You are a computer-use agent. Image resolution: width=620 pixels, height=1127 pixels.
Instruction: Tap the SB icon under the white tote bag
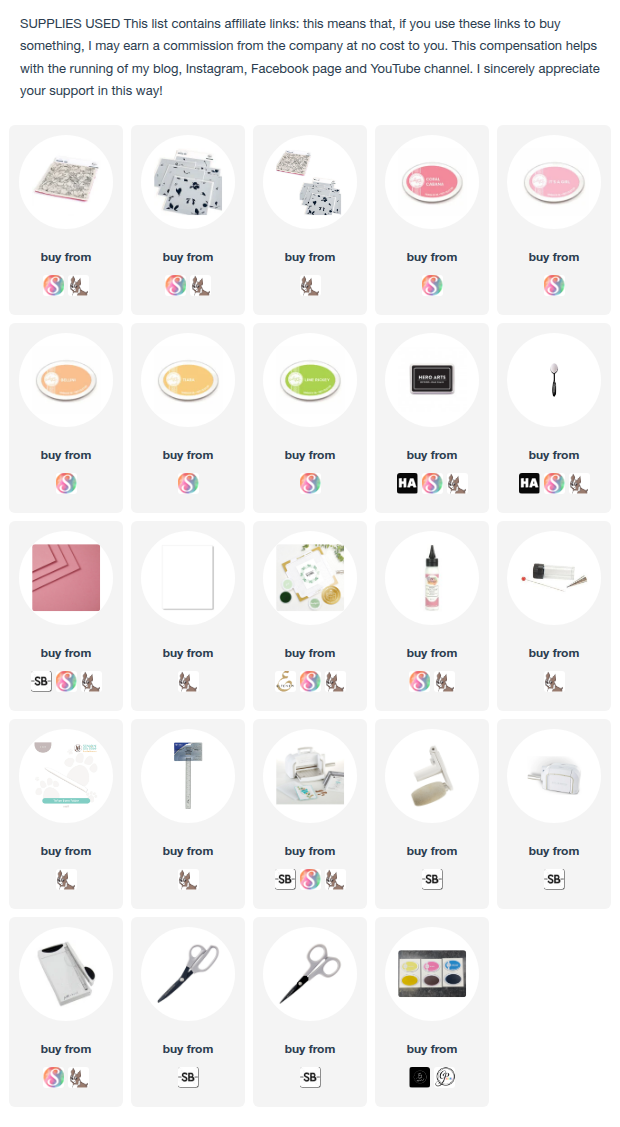pyautogui.click(x=554, y=880)
